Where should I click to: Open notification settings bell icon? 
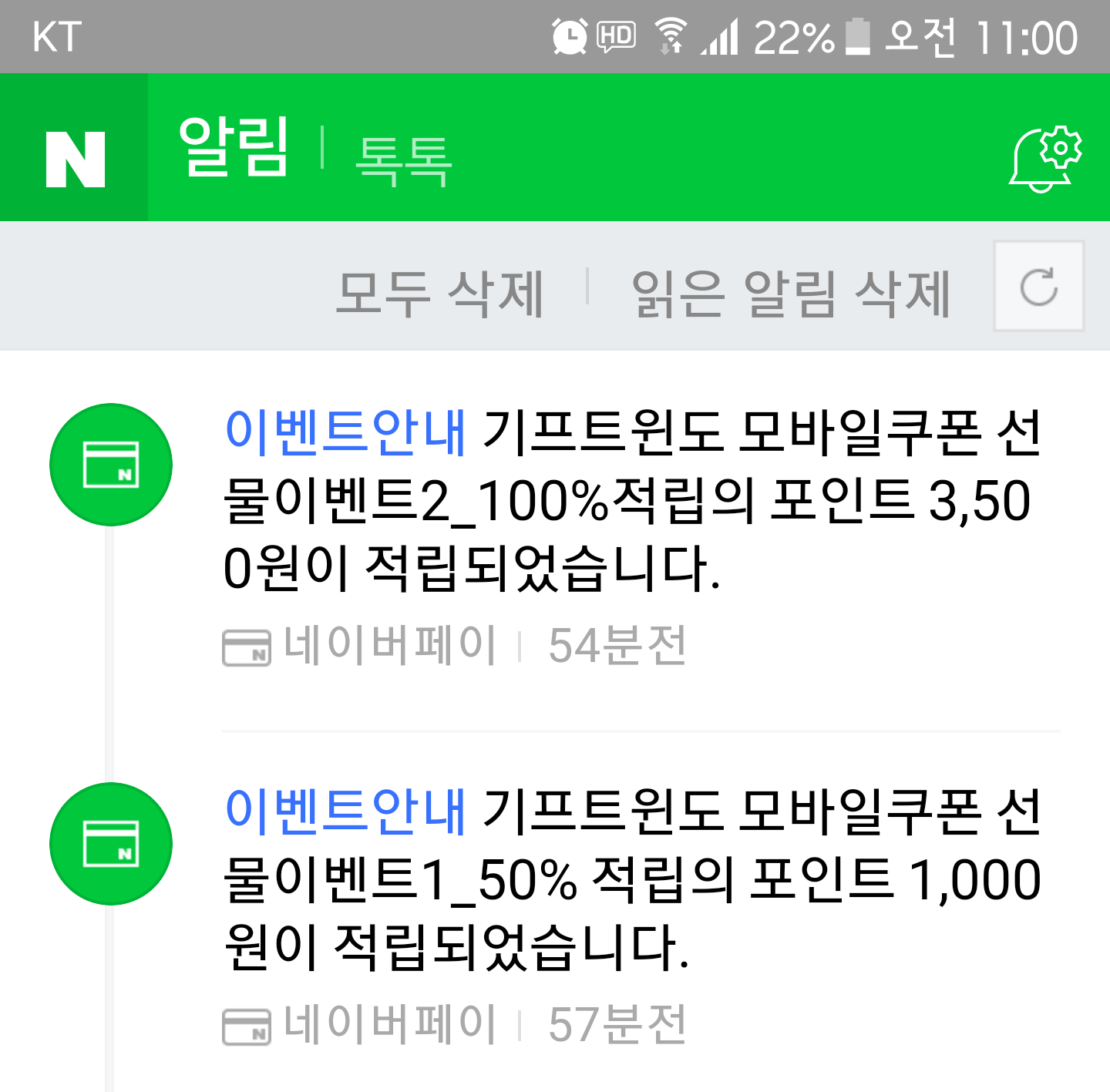pyautogui.click(x=1044, y=158)
